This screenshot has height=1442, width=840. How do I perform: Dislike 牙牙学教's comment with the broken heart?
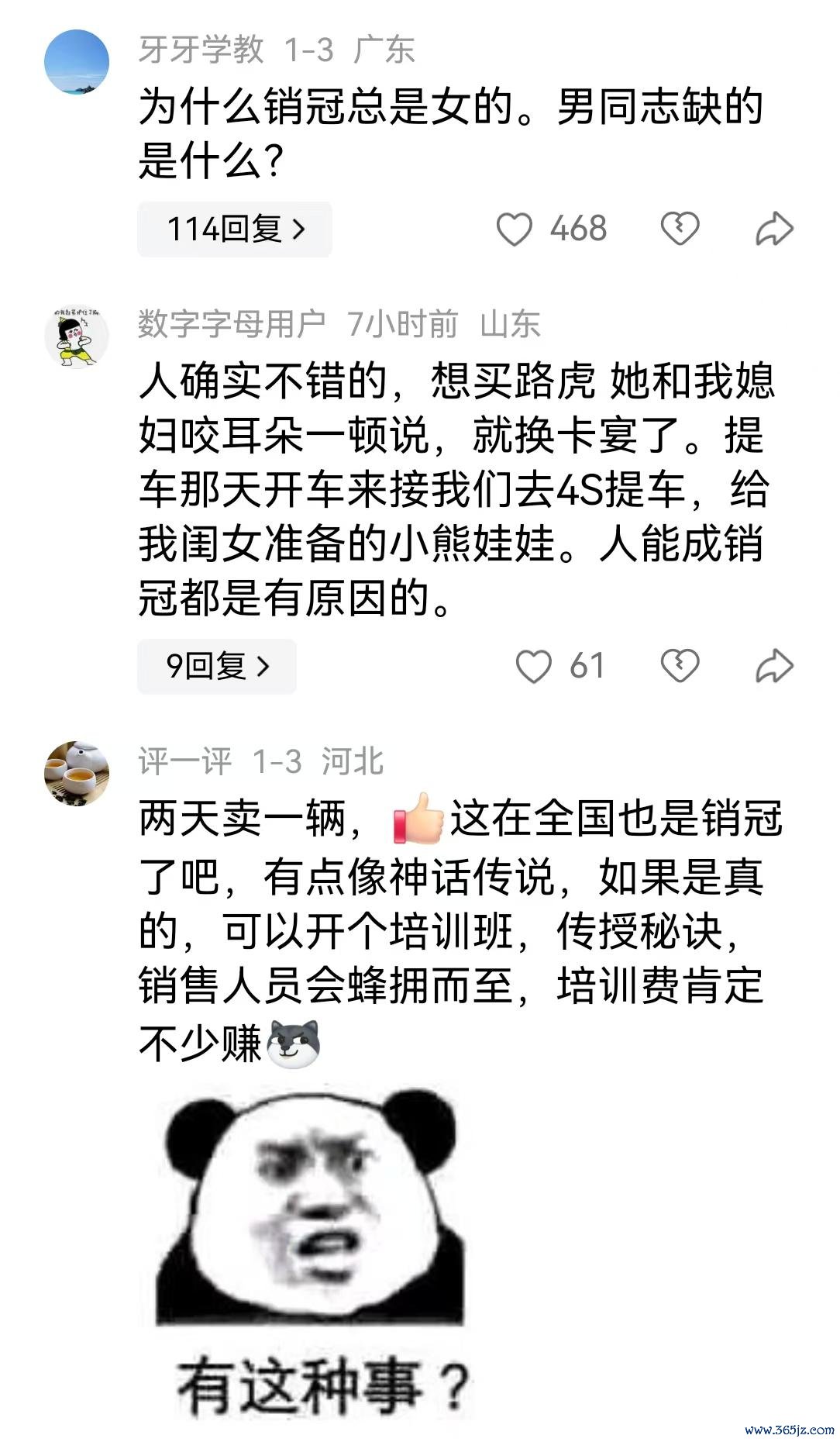(x=680, y=229)
